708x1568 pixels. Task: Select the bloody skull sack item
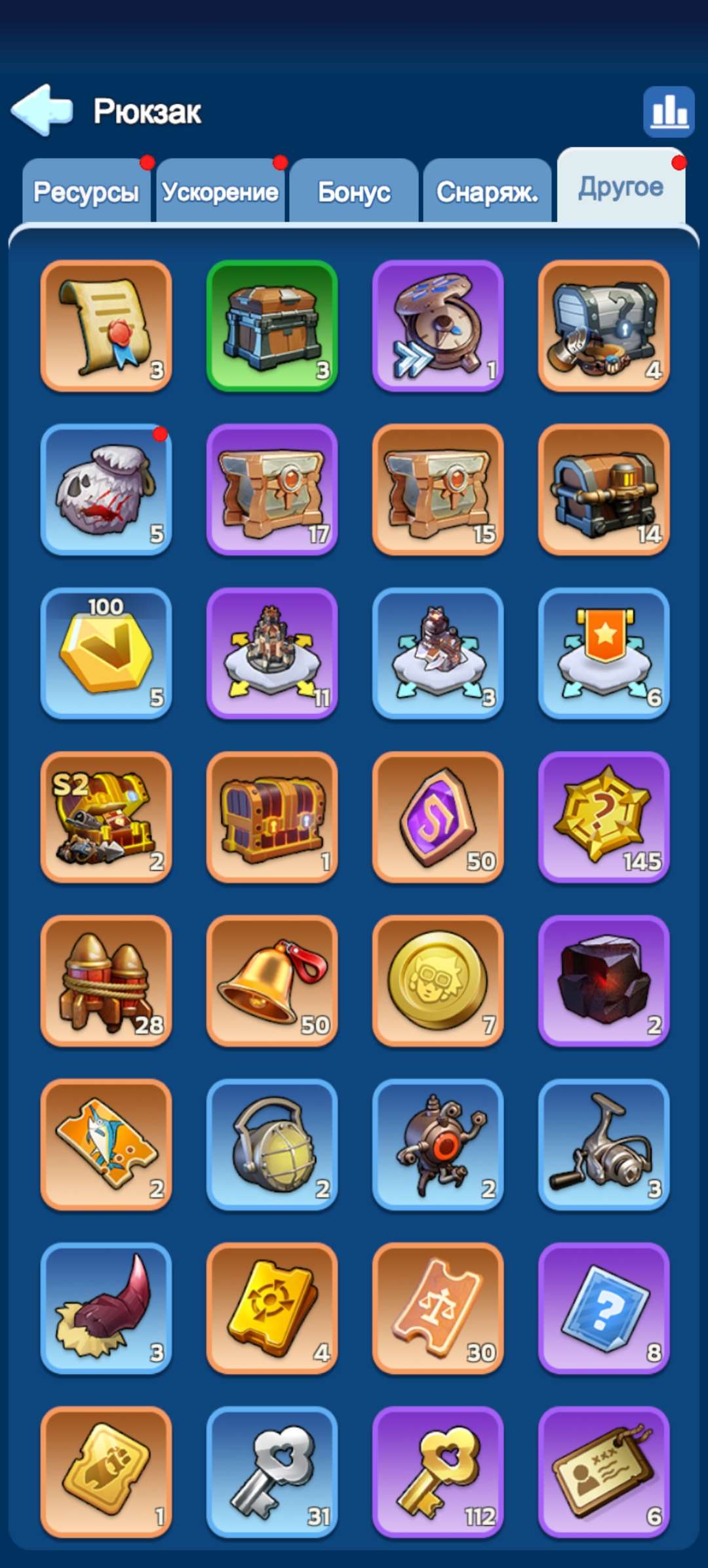tap(106, 490)
